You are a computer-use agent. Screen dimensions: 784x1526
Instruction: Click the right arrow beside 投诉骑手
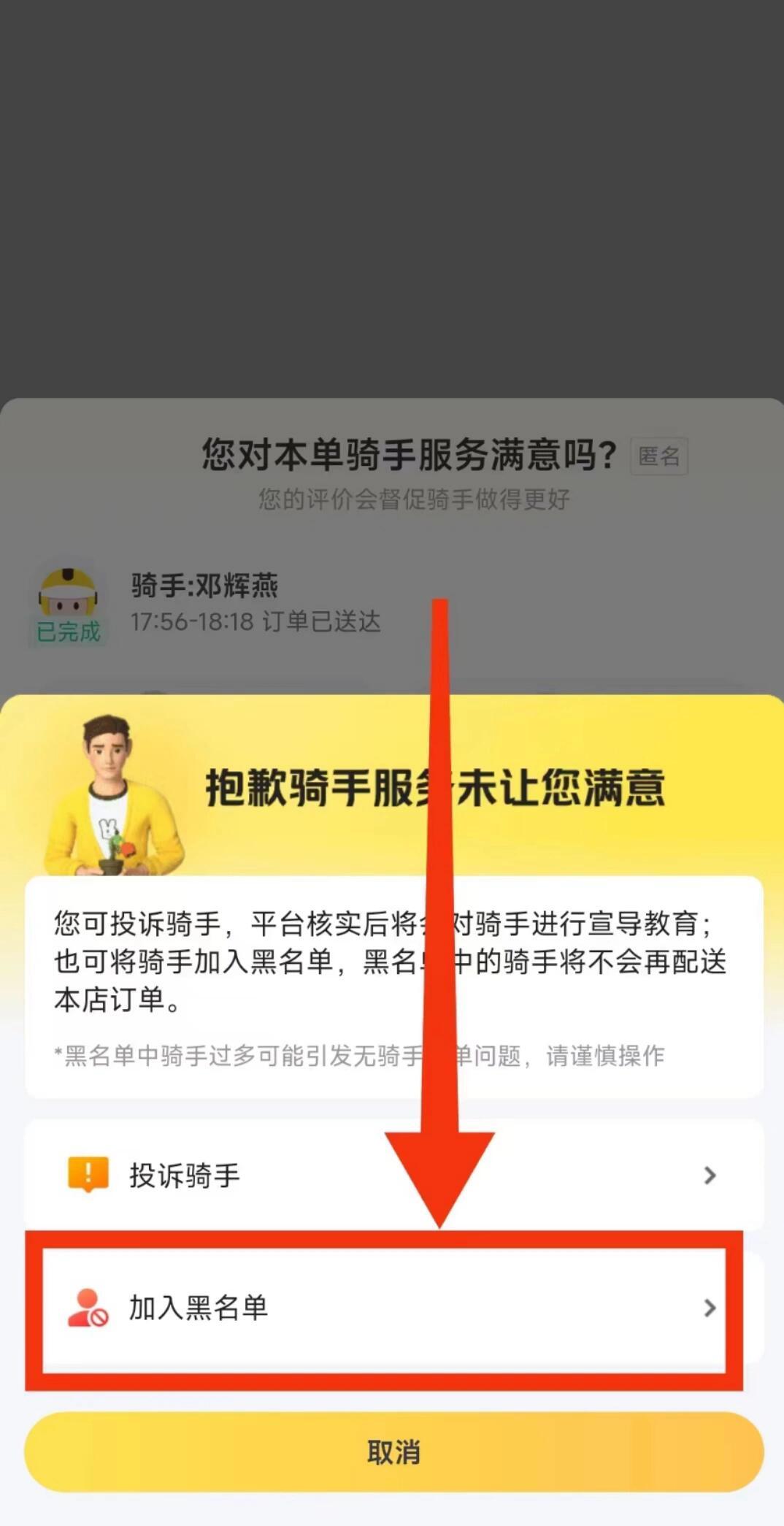[x=710, y=1174]
